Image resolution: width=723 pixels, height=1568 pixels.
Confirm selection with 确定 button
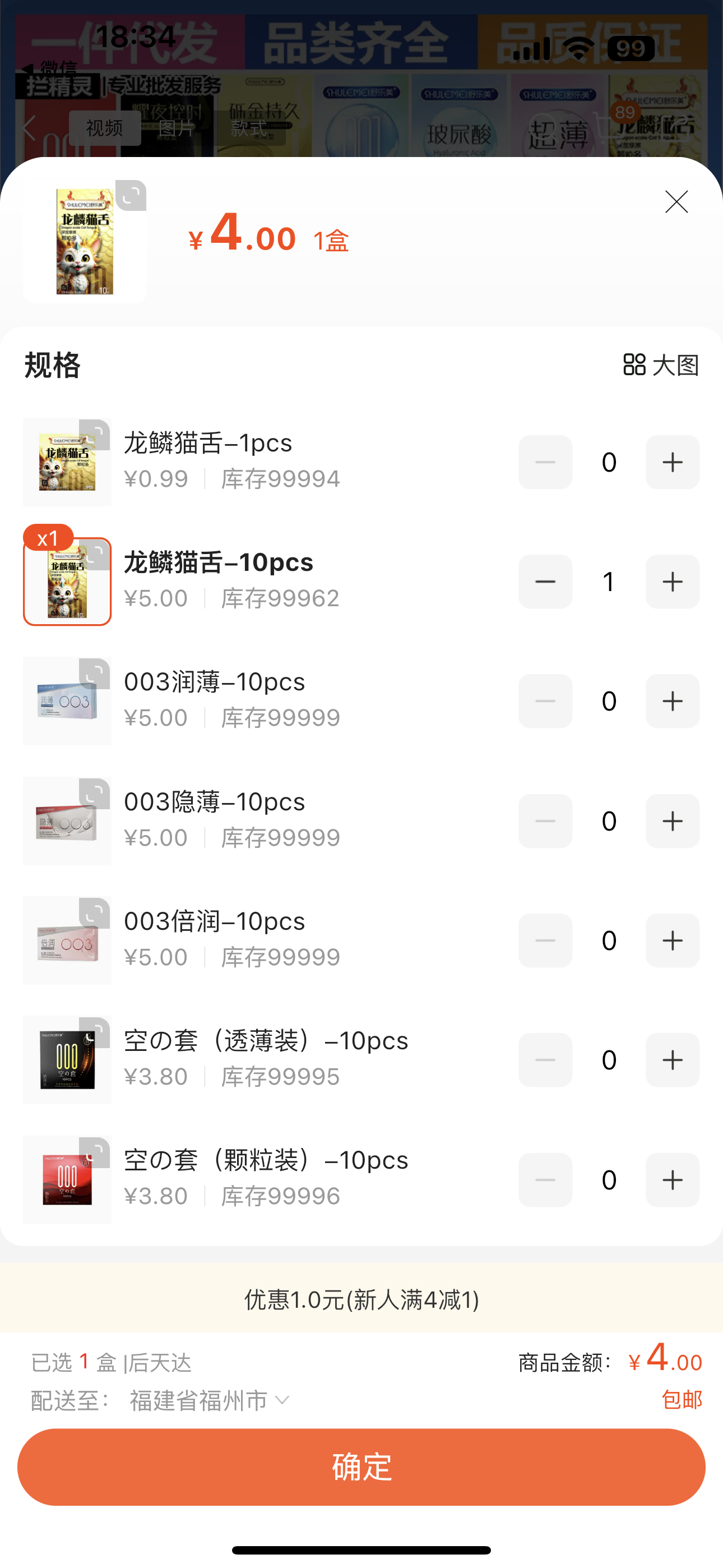point(361,1467)
